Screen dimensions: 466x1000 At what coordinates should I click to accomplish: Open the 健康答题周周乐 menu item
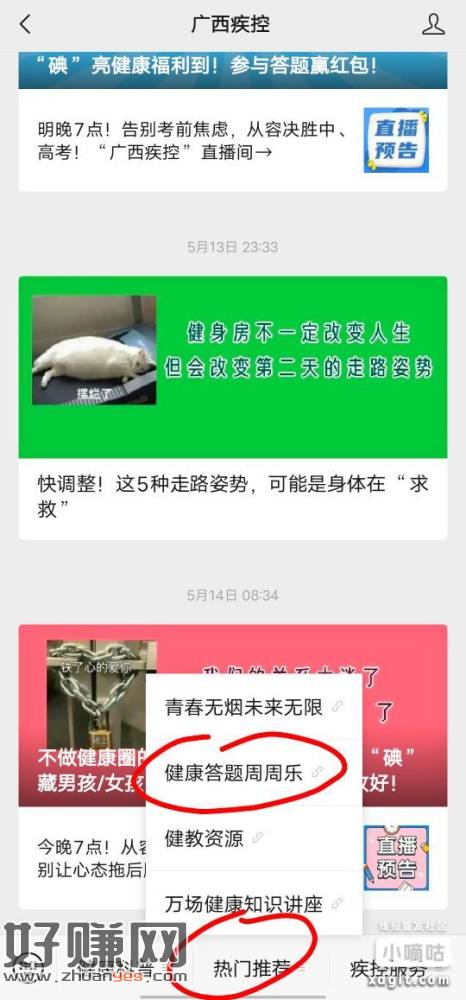point(254,772)
